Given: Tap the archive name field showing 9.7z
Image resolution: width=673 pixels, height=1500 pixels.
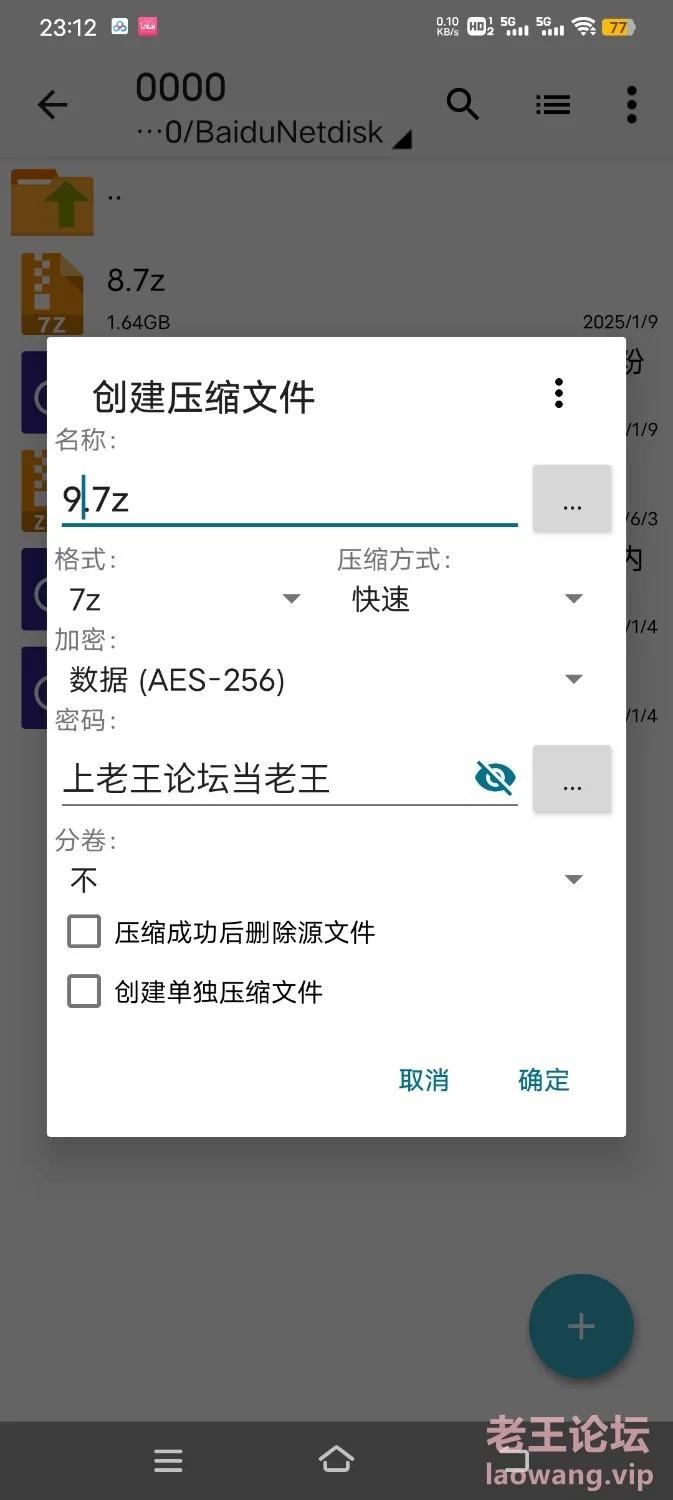Looking at the screenshot, I should tap(289, 498).
